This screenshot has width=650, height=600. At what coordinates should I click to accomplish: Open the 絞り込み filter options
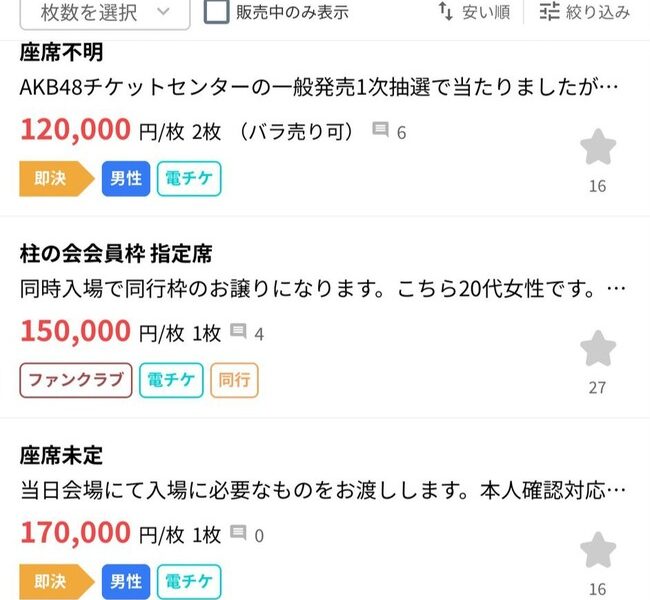pos(584,12)
